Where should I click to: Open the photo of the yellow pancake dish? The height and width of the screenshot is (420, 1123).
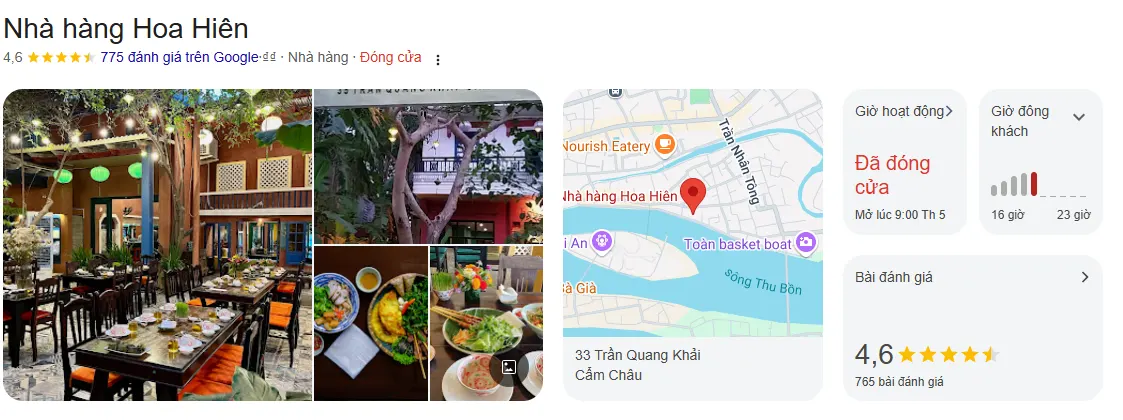[370, 322]
